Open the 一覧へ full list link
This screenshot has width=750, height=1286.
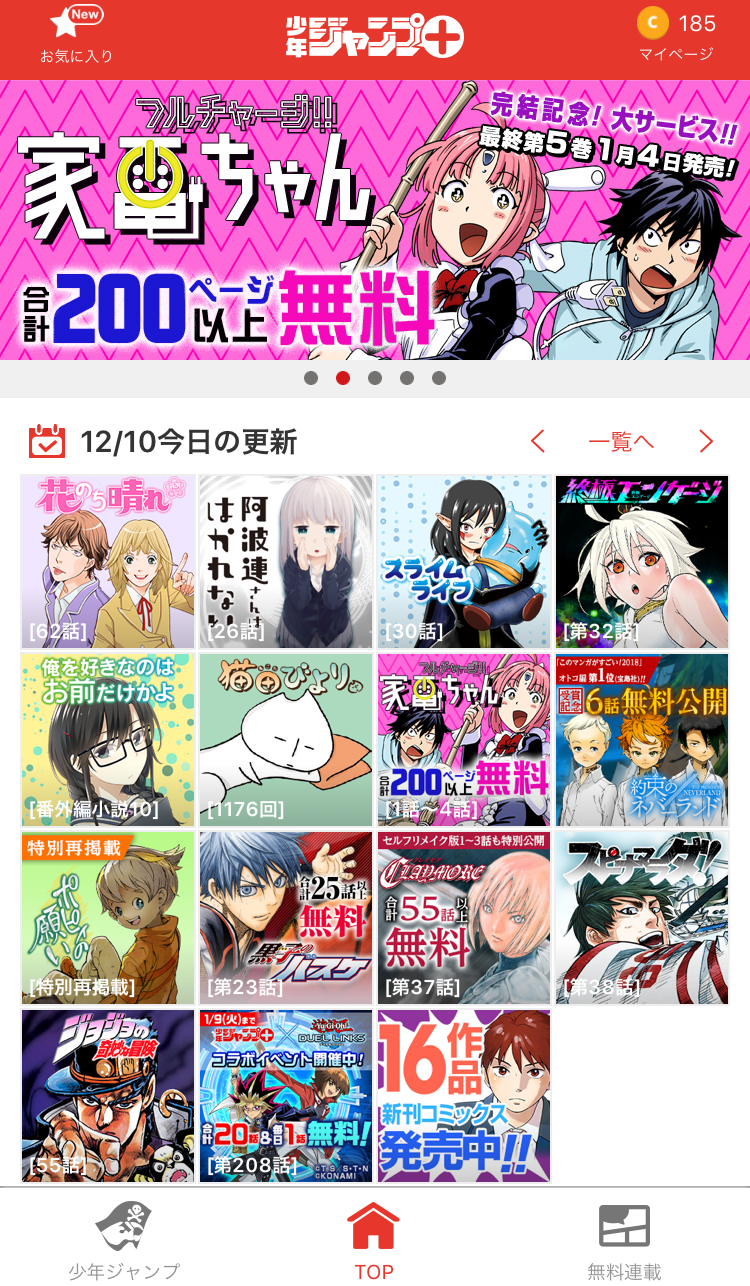tap(621, 441)
